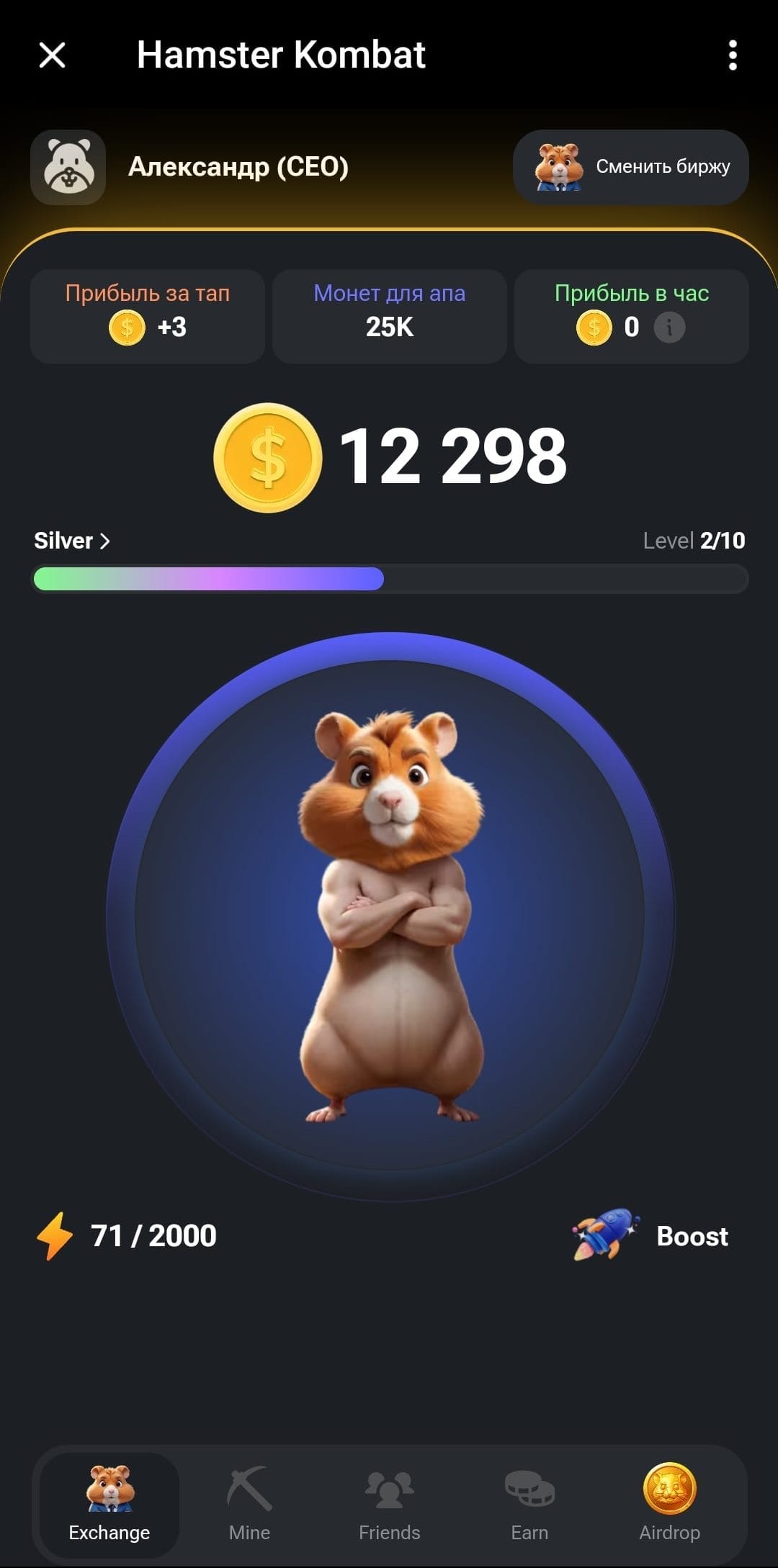Go to the Friends tab

click(x=389, y=1505)
